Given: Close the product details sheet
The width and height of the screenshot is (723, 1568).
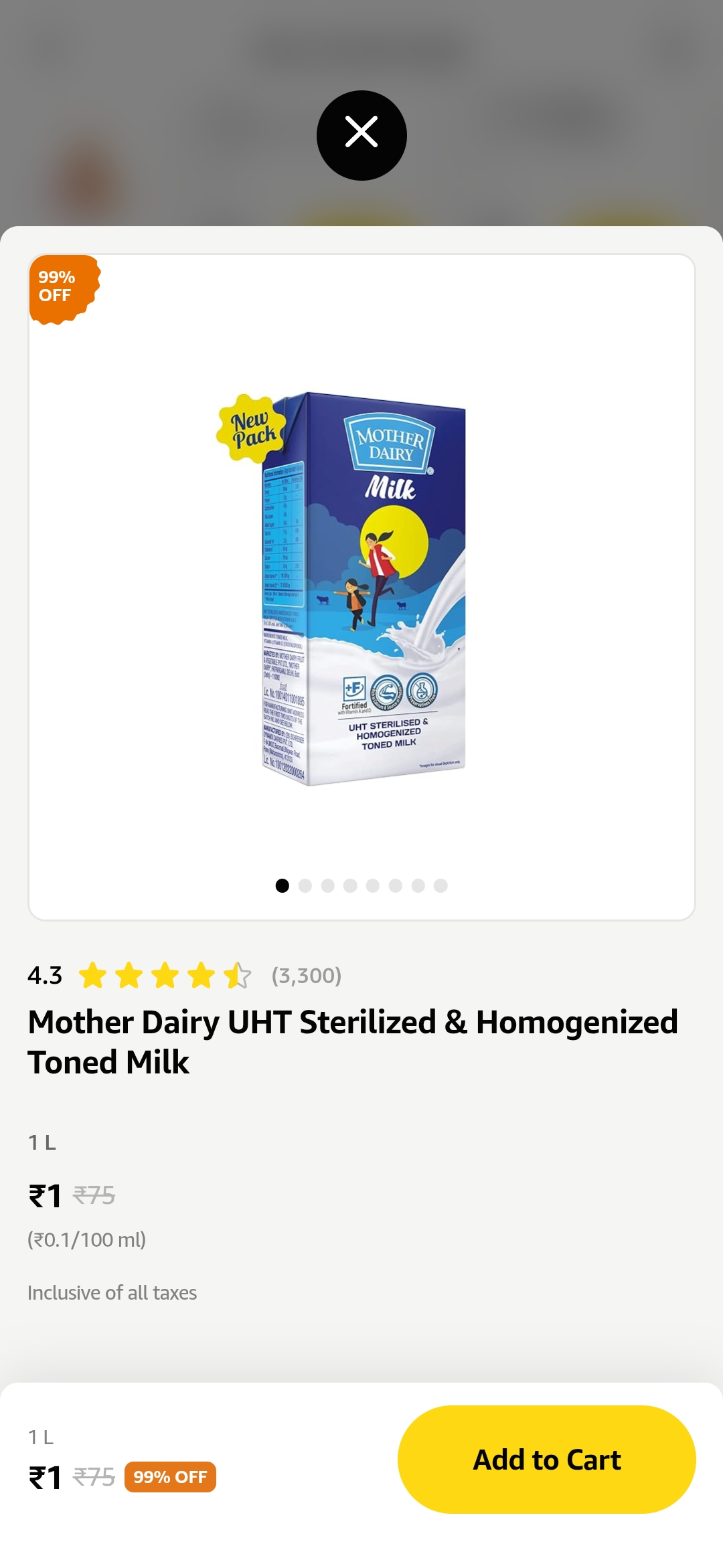Looking at the screenshot, I should pos(361,135).
